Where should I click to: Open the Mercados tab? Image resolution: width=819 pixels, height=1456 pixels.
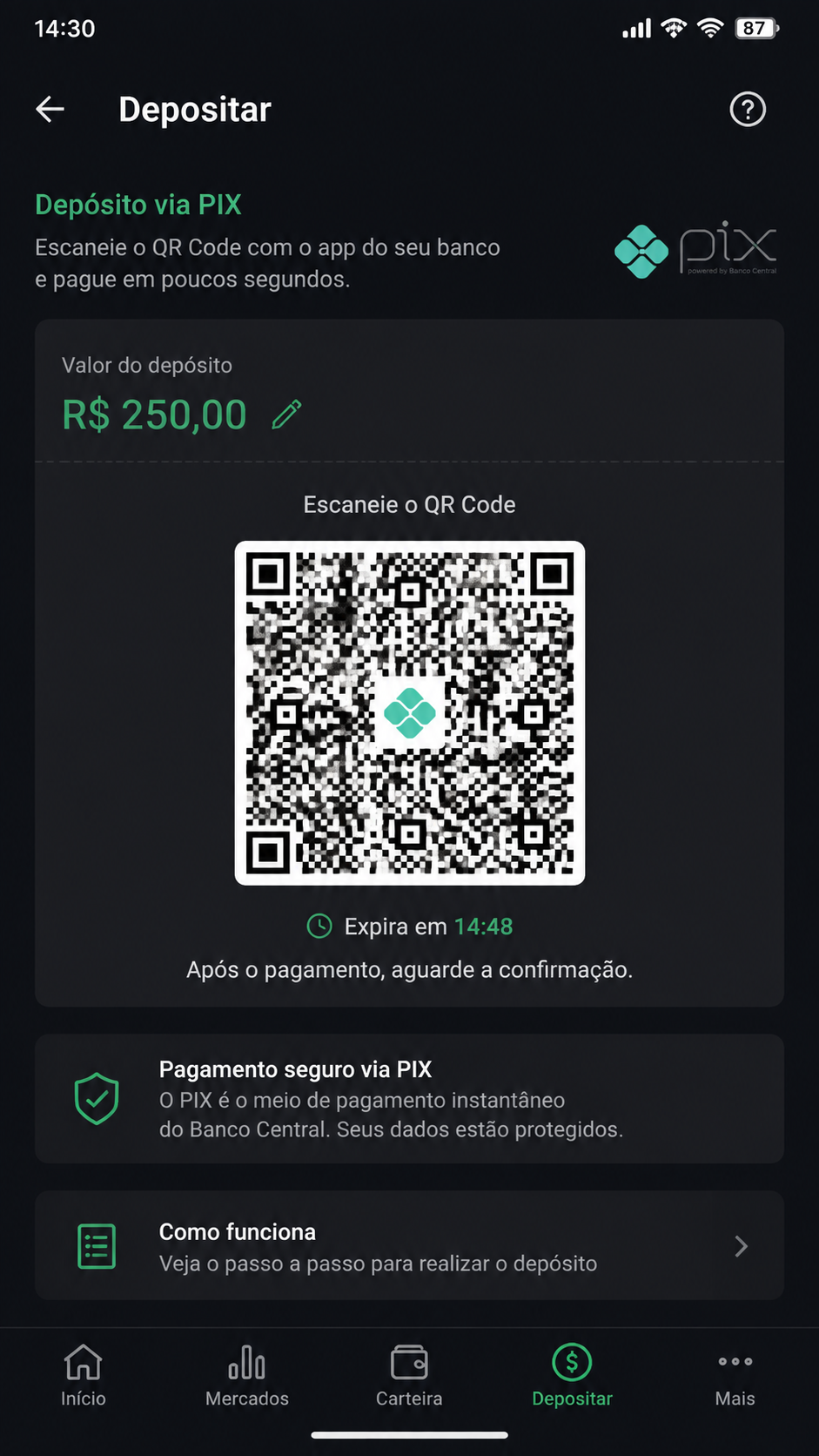pos(246,1375)
